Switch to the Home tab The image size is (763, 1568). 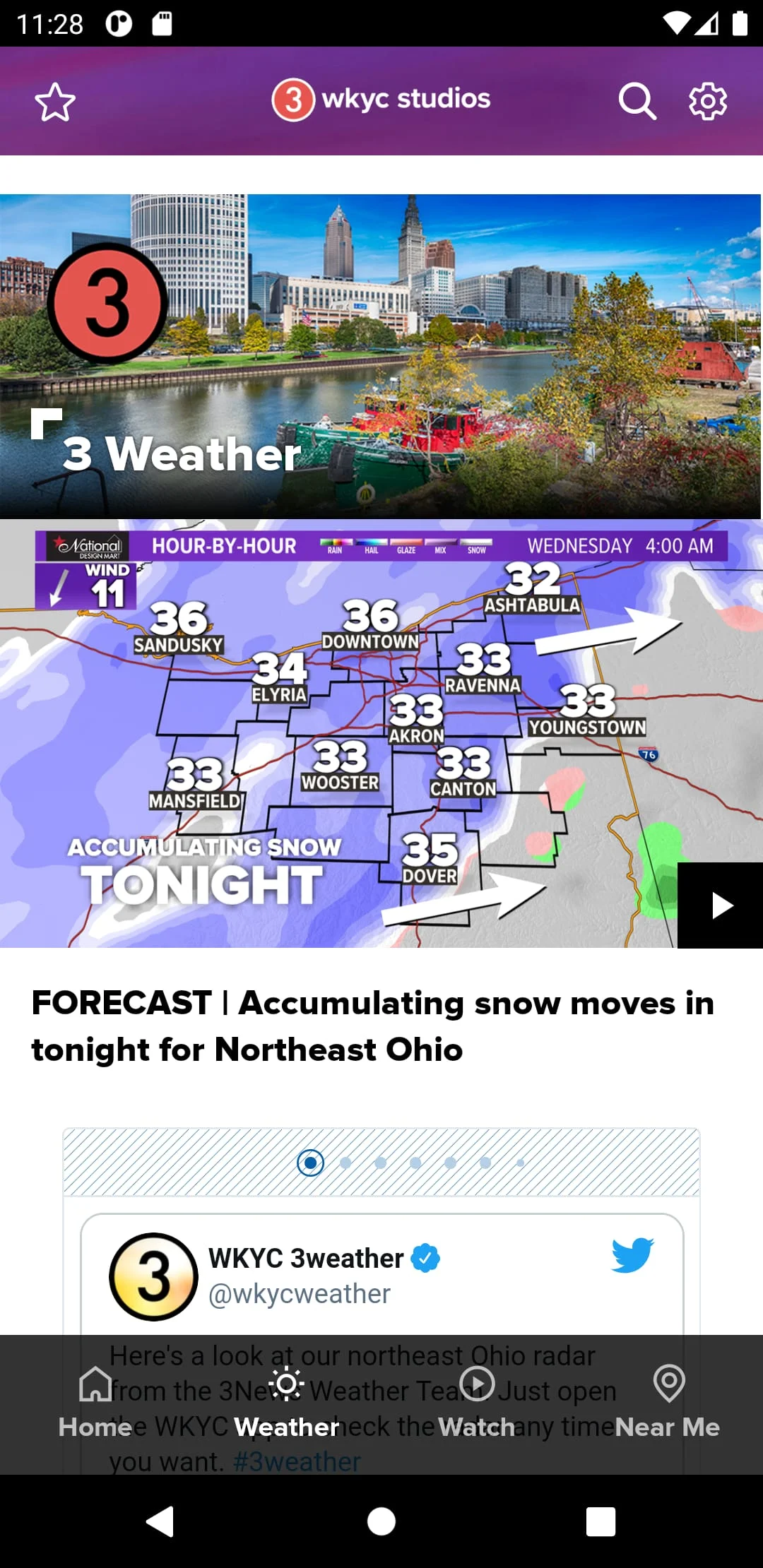[95, 1402]
